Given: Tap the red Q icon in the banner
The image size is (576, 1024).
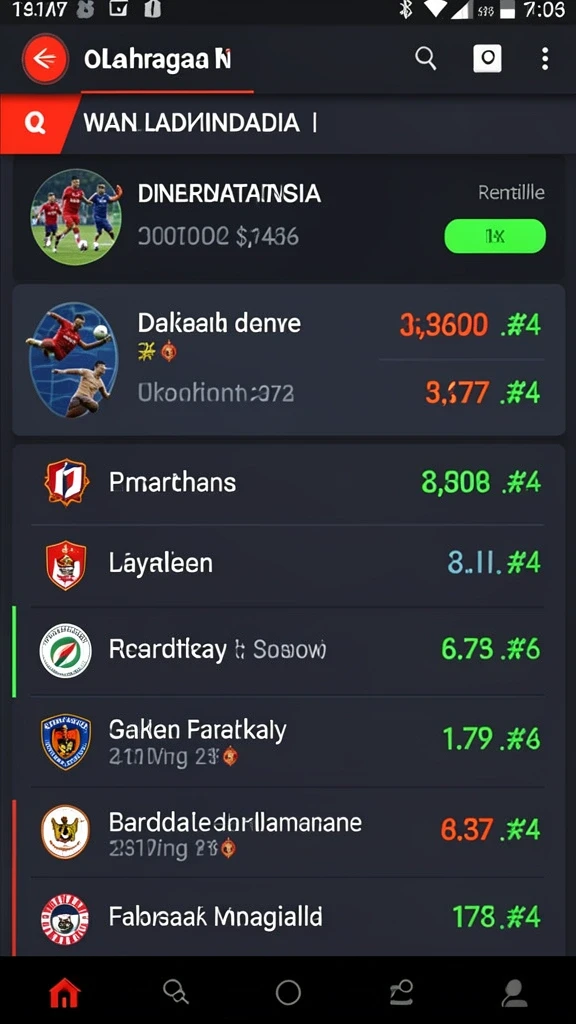Looking at the screenshot, I should (x=34, y=123).
